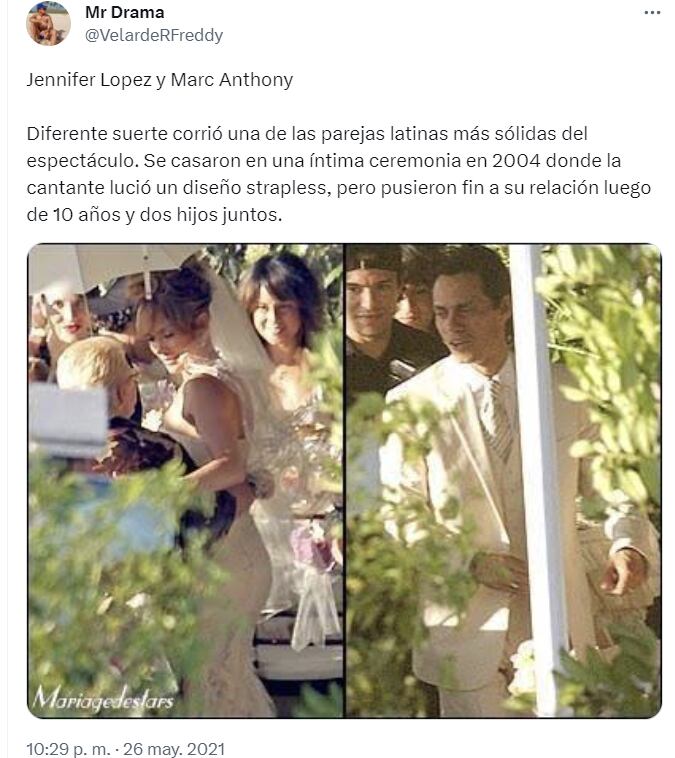Open the tweet's three-dot overflow menu
The image size is (675, 758).
click(x=651, y=13)
